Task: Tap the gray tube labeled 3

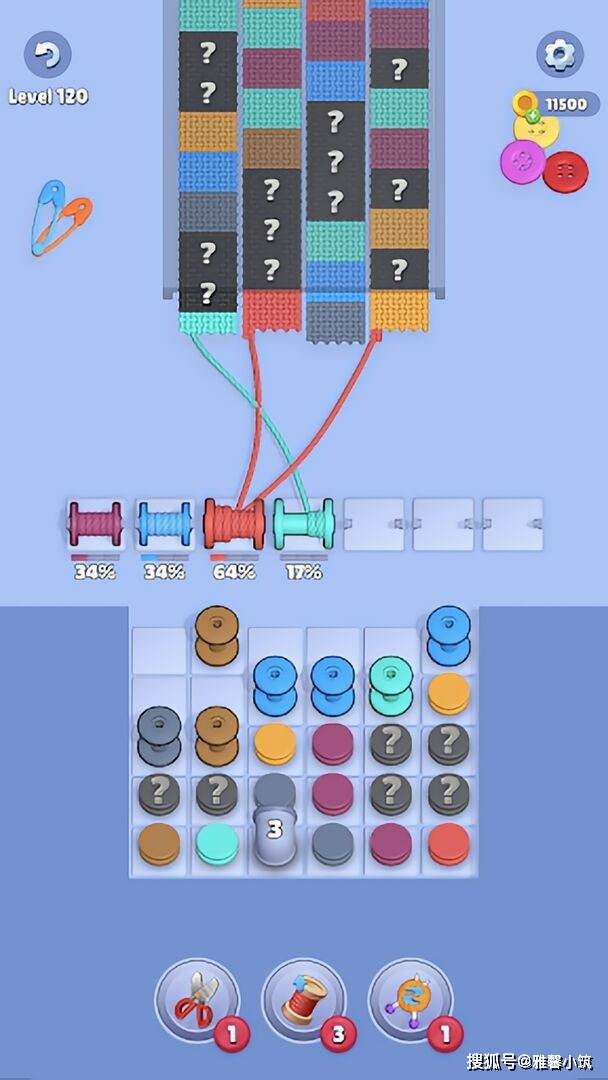Action: pyautogui.click(x=274, y=820)
